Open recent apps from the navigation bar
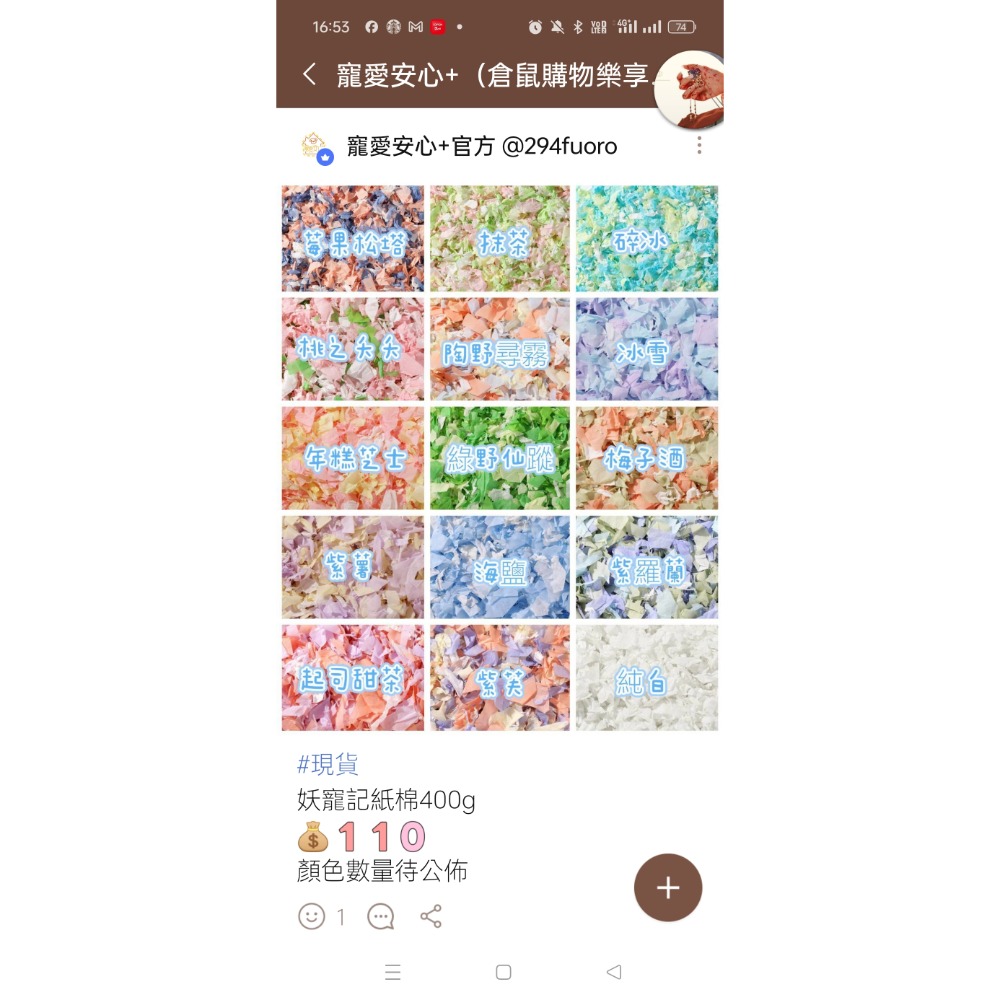1000x1000 pixels. [x=393, y=972]
